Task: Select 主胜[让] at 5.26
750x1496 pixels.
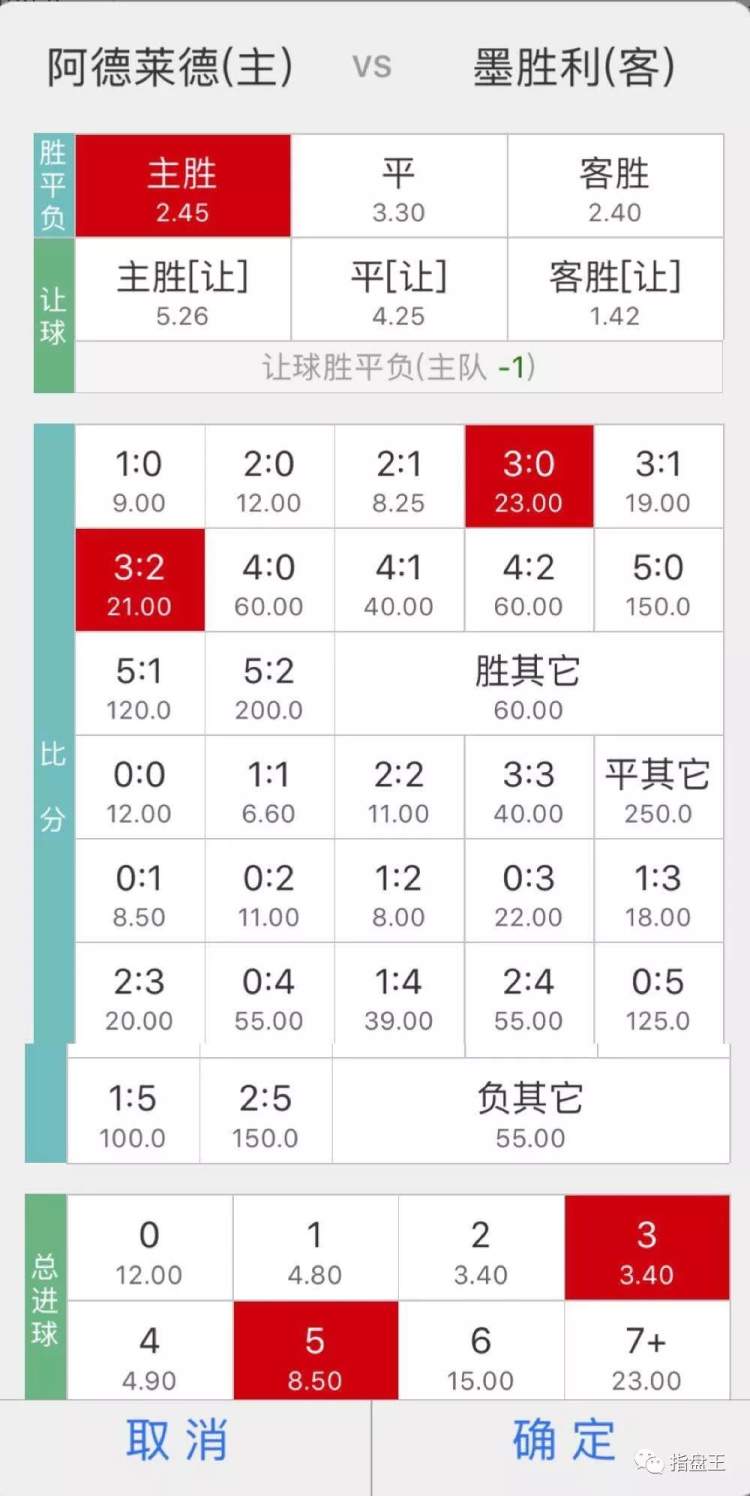Action: (183, 290)
